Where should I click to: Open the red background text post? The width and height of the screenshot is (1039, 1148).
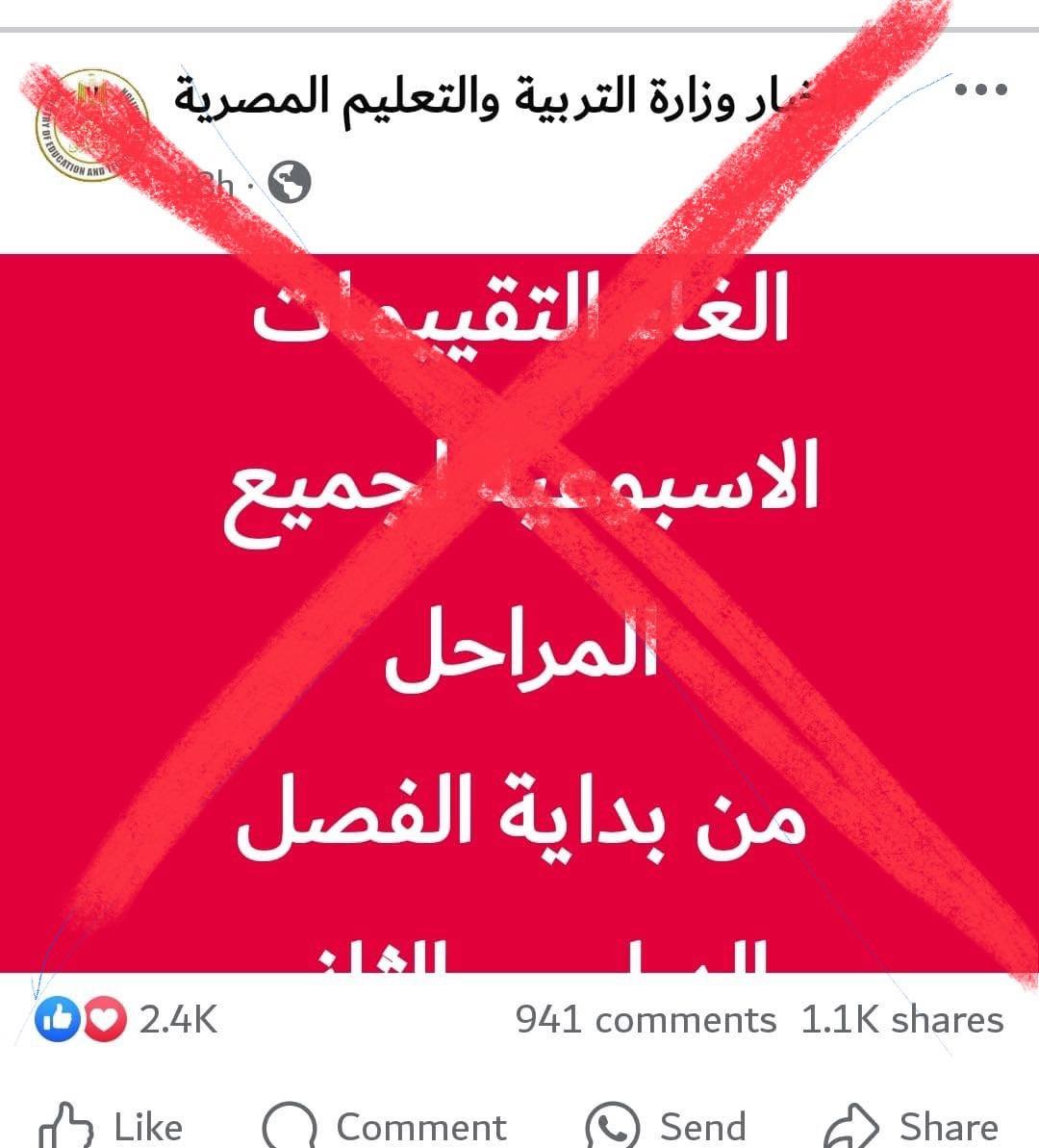(x=519, y=616)
